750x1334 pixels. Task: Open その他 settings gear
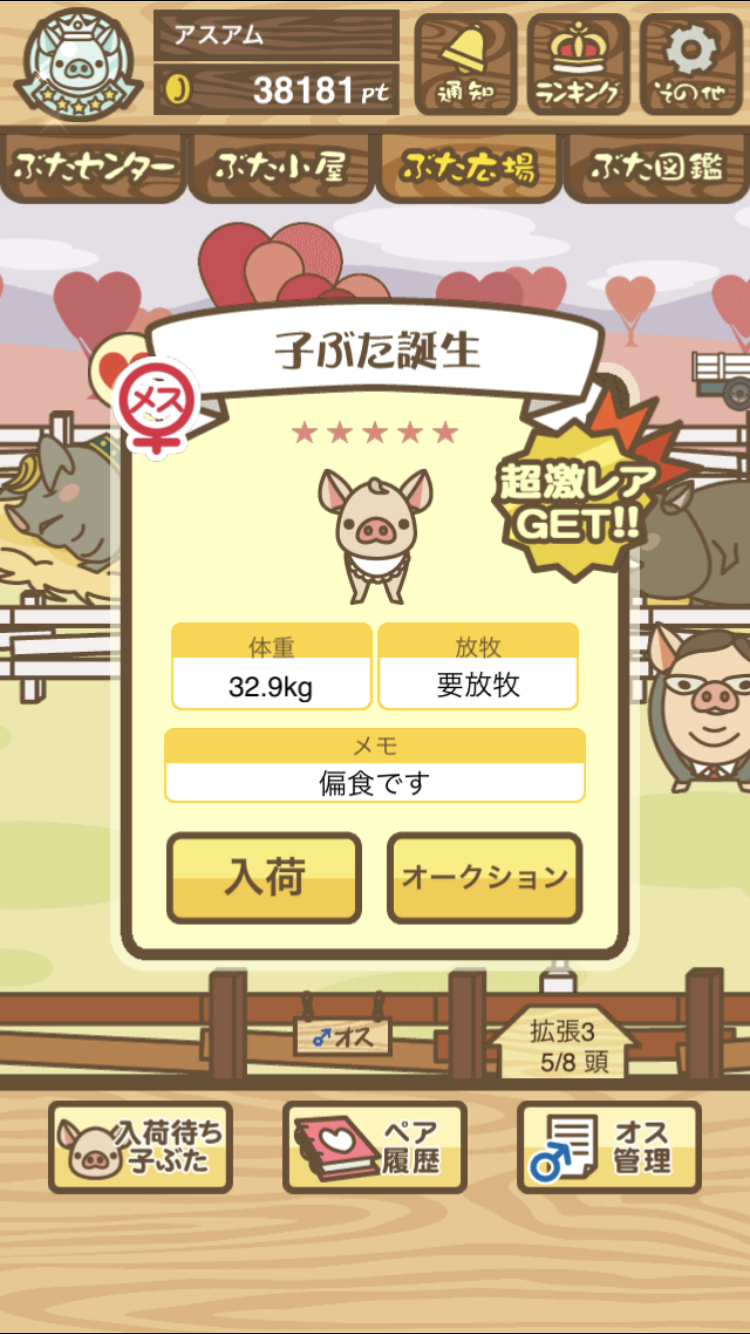click(x=691, y=64)
